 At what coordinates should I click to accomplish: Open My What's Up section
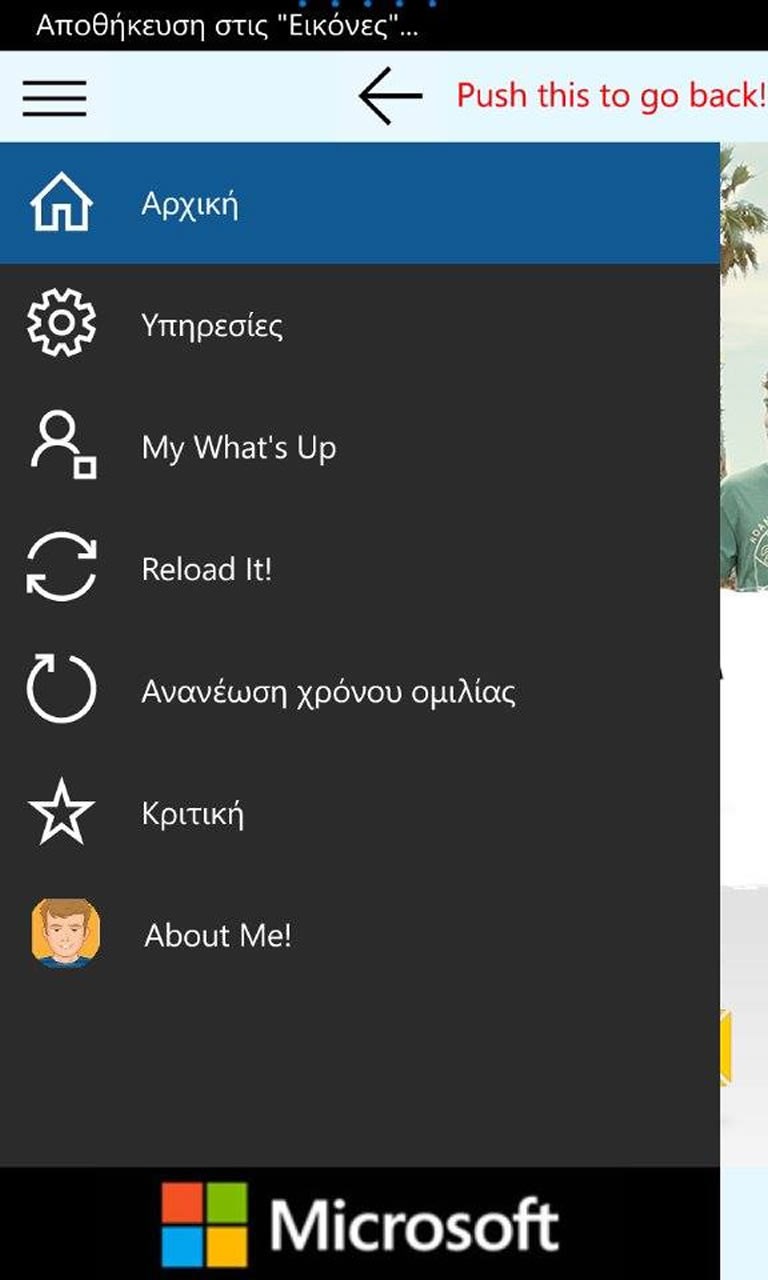[x=238, y=448]
